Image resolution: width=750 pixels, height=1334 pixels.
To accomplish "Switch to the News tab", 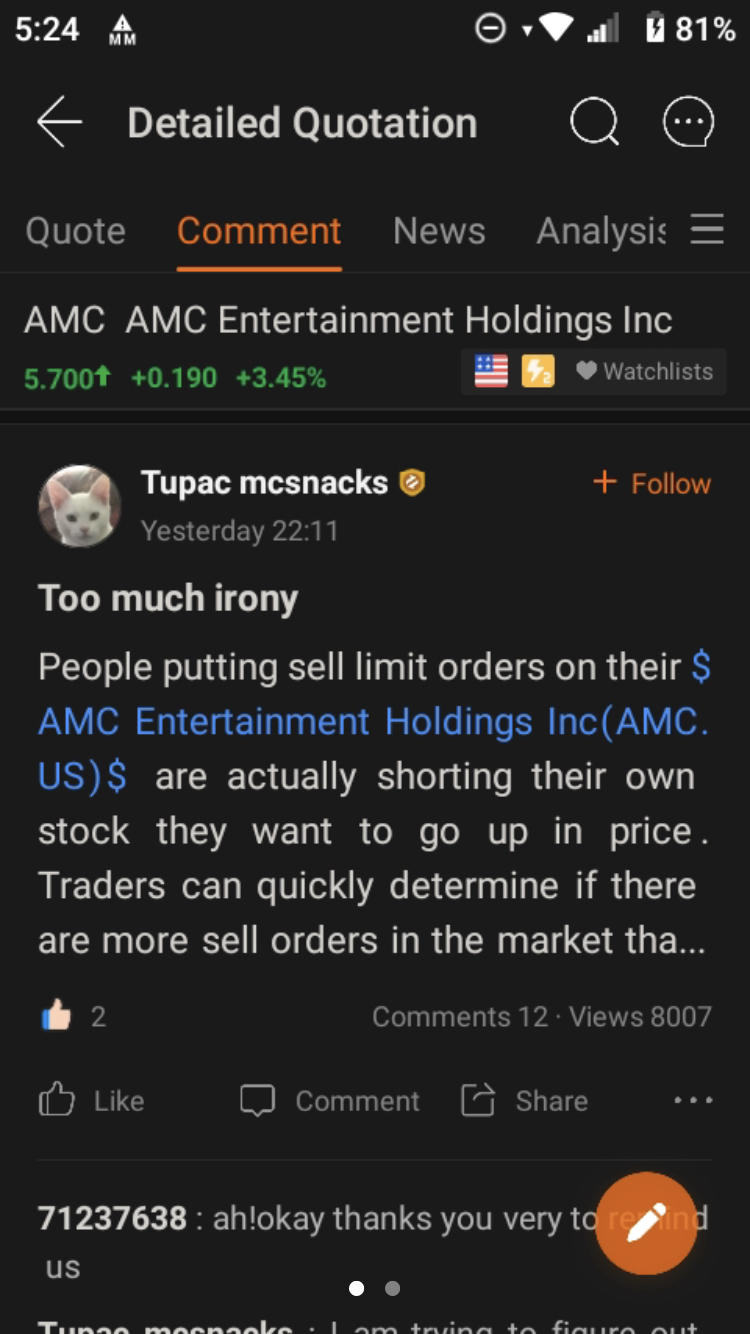I will pyautogui.click(x=439, y=231).
